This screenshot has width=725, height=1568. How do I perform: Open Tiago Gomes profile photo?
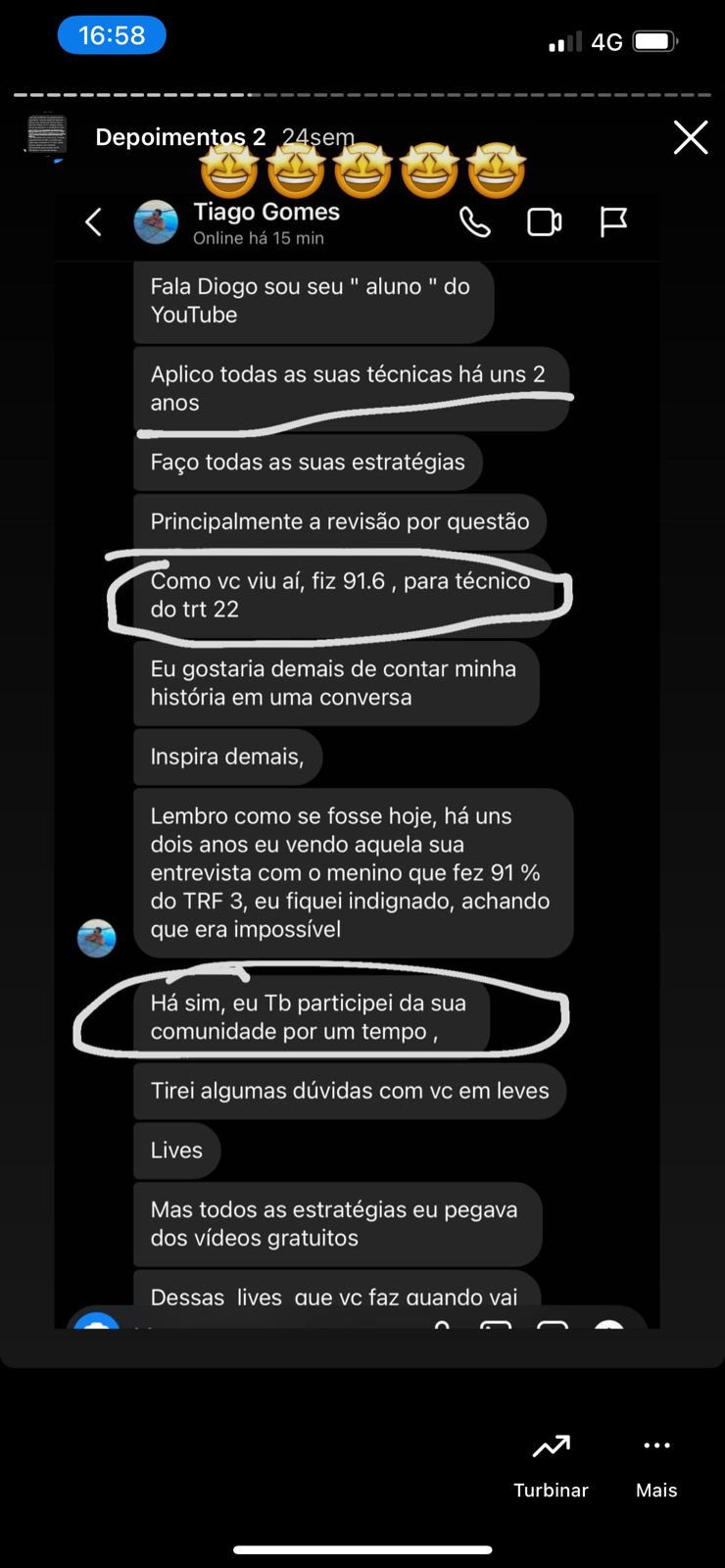[156, 223]
